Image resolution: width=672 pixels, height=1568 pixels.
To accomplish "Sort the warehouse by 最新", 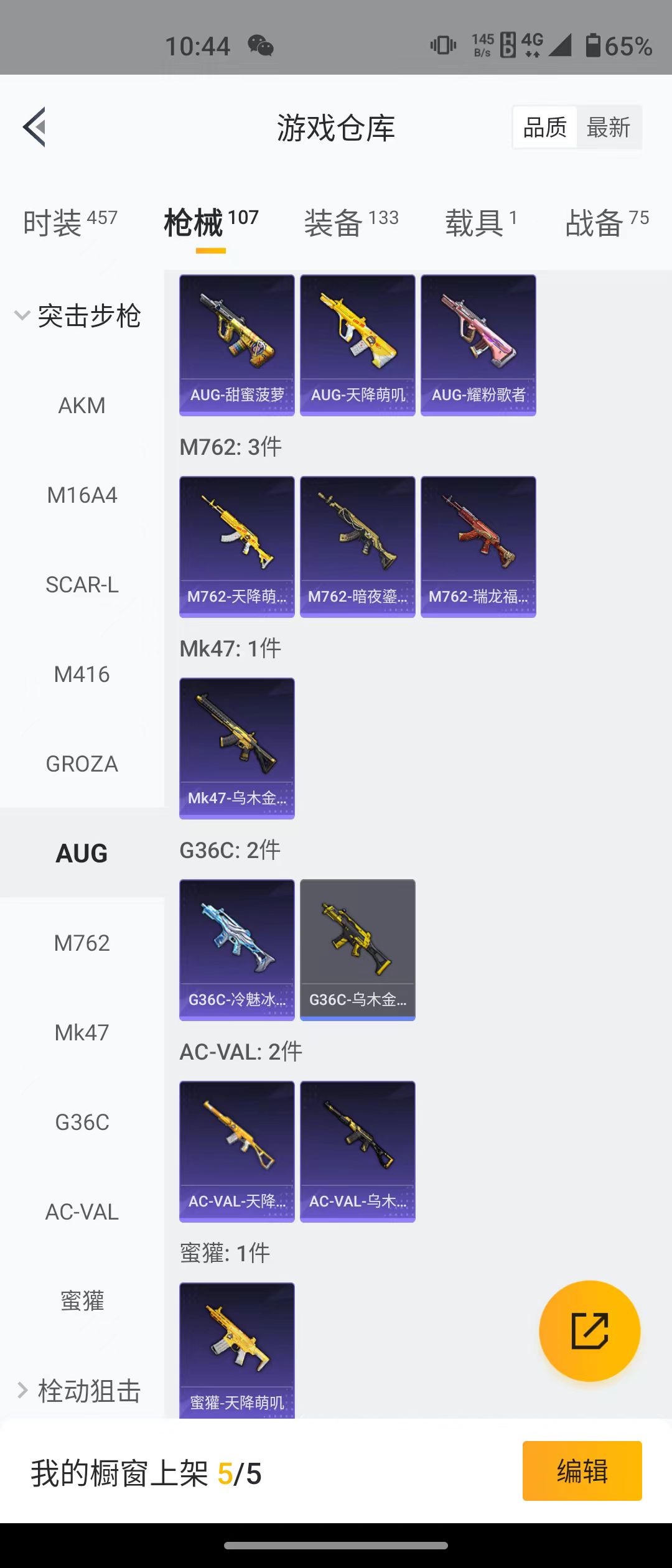I will click(x=608, y=128).
